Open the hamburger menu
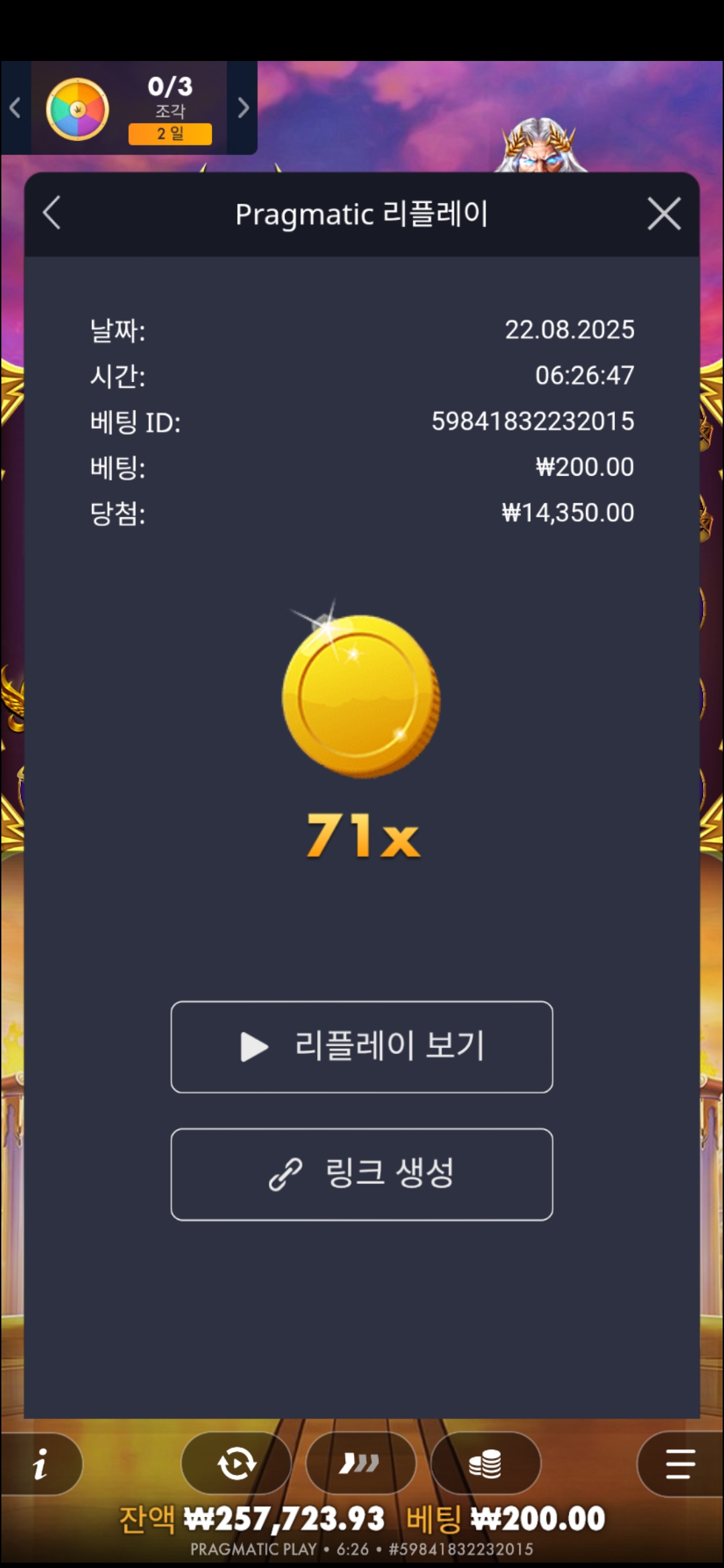Image resolution: width=724 pixels, height=1568 pixels. point(680,1463)
